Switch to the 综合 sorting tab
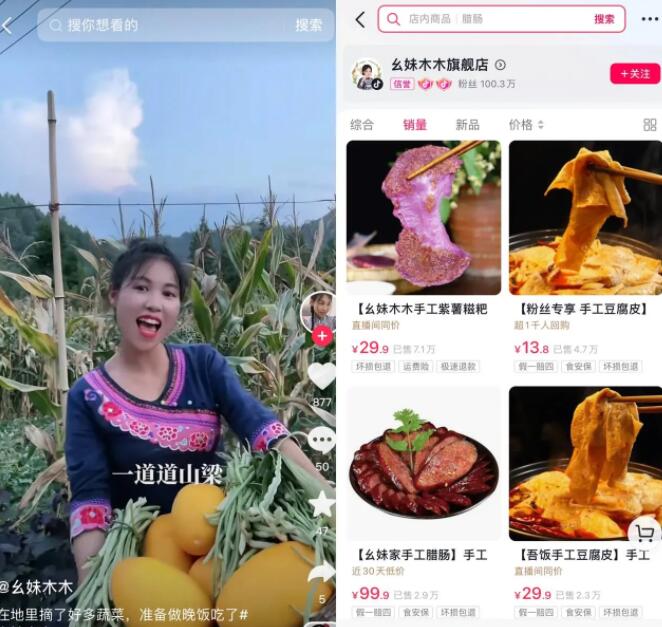This screenshot has width=662, height=627. point(362,125)
